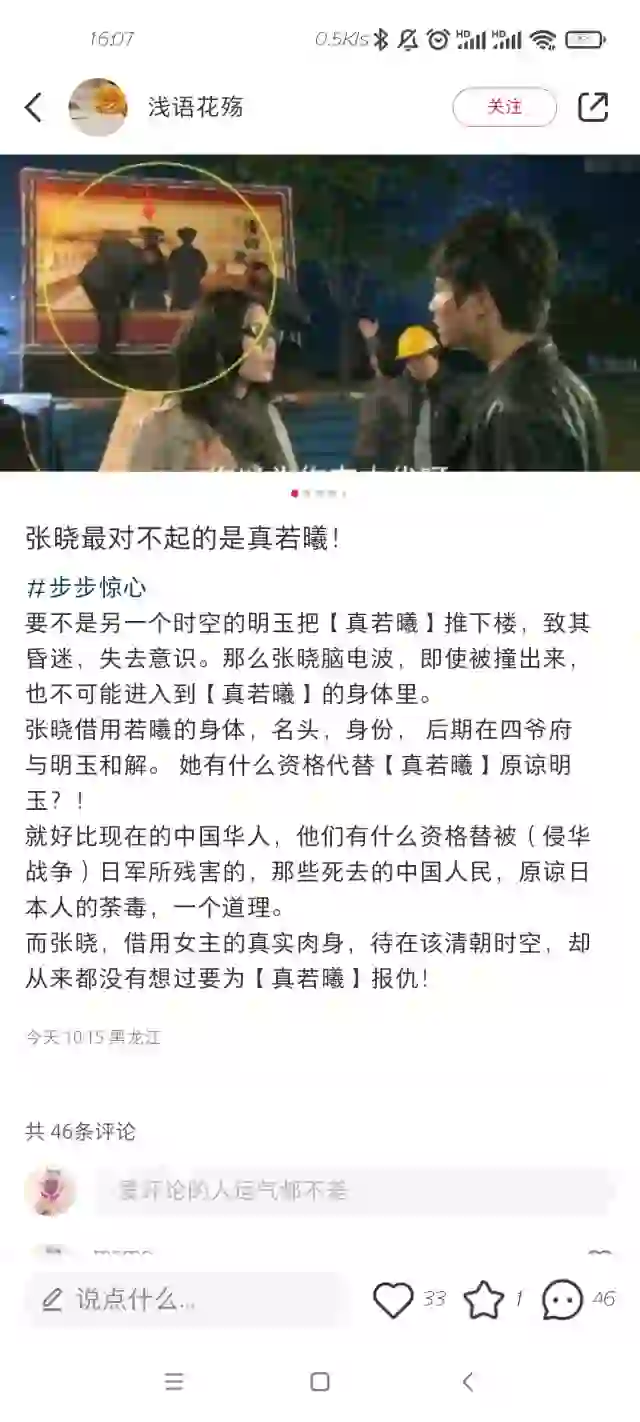640x1422 pixels.
Task: Go to home screen via system nav square
Action: tap(320, 1382)
